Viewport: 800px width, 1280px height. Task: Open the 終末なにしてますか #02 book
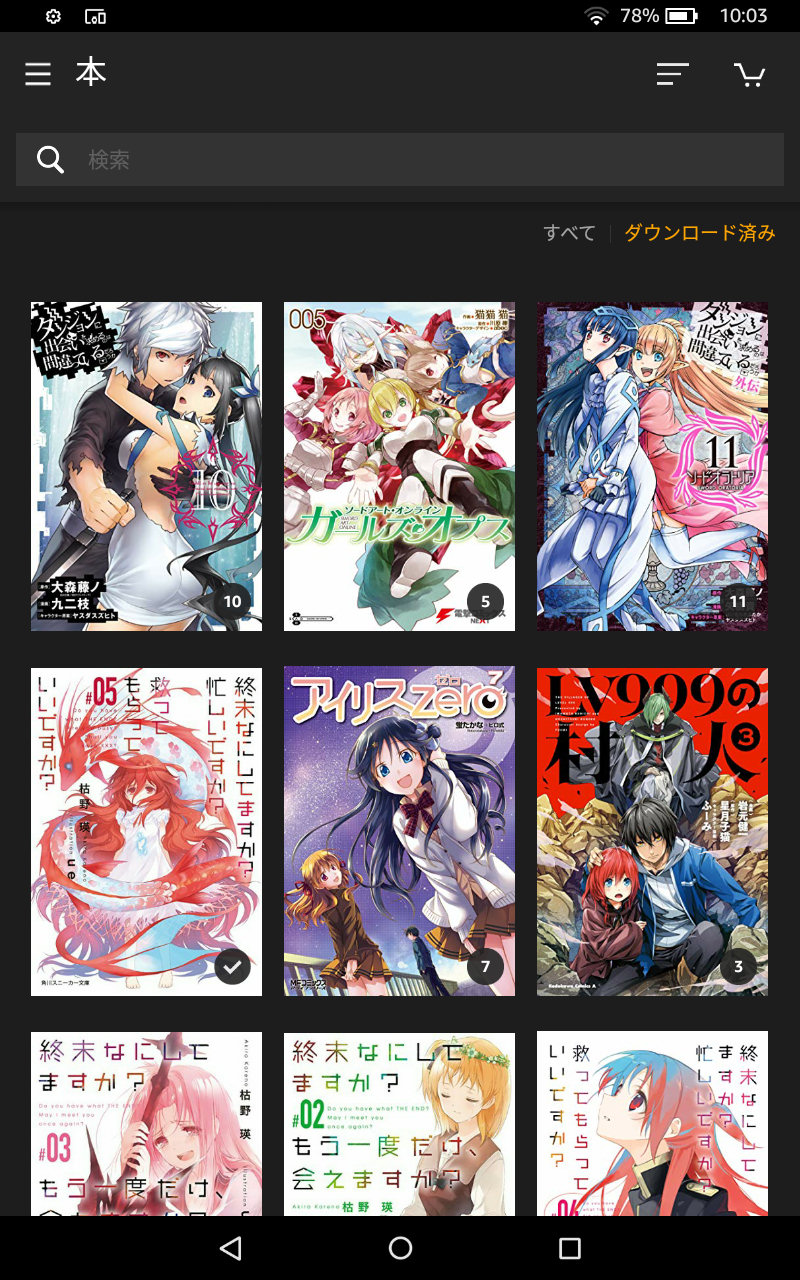(x=399, y=1124)
